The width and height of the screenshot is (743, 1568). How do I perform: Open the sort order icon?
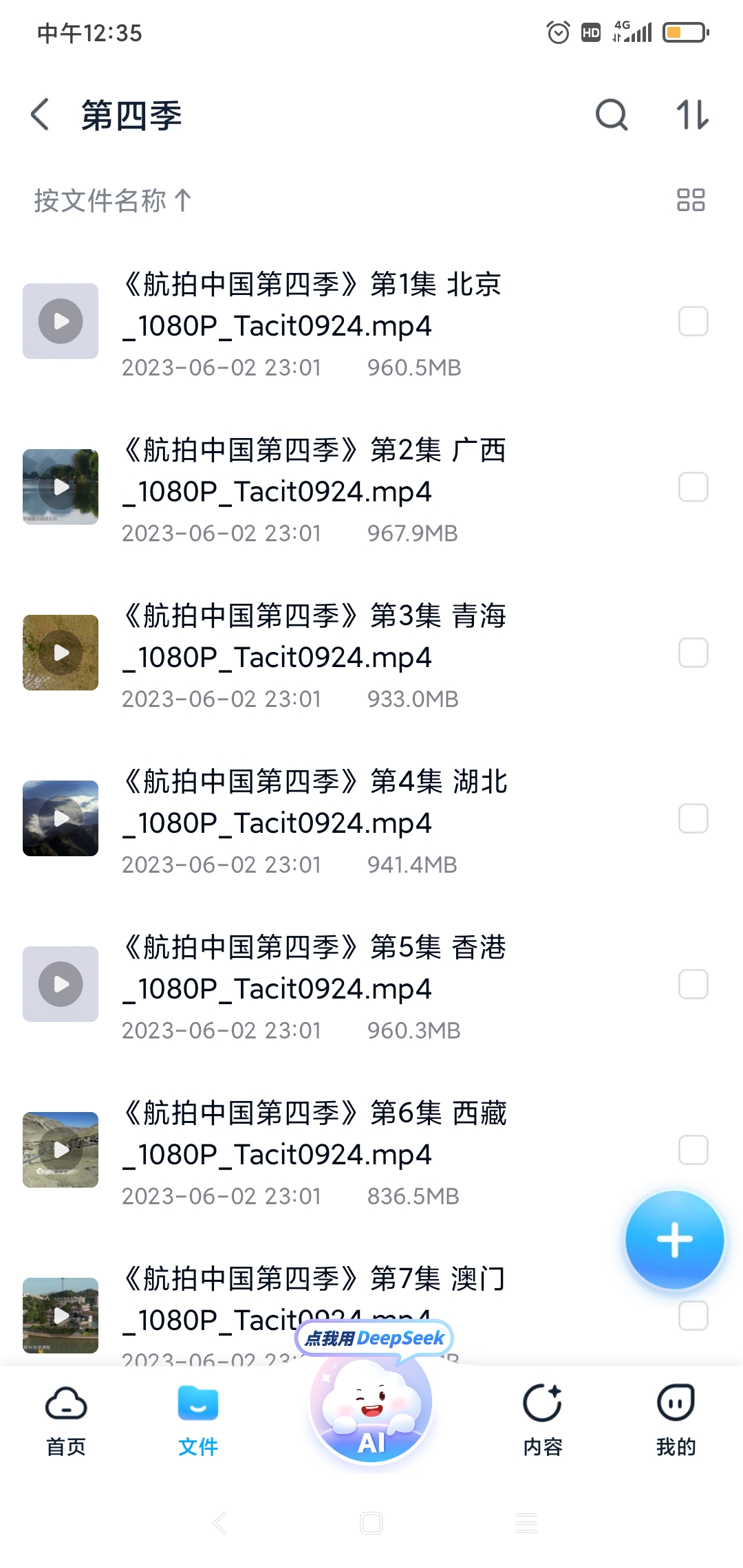(x=692, y=114)
